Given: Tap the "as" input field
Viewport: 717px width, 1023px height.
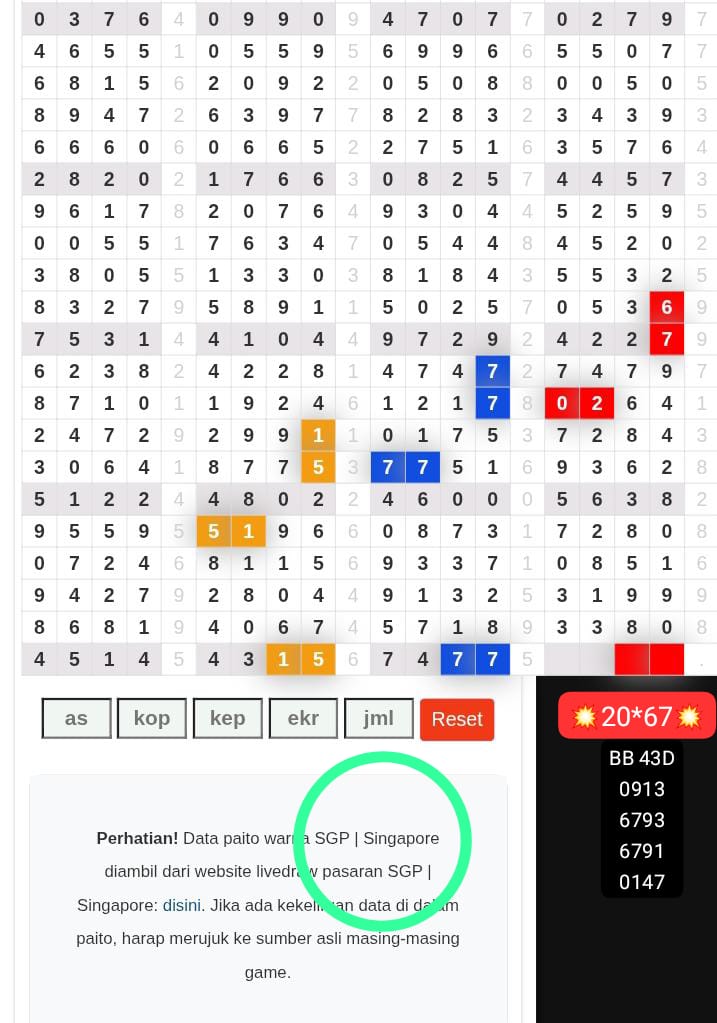Looking at the screenshot, I should pyautogui.click(x=76, y=718).
